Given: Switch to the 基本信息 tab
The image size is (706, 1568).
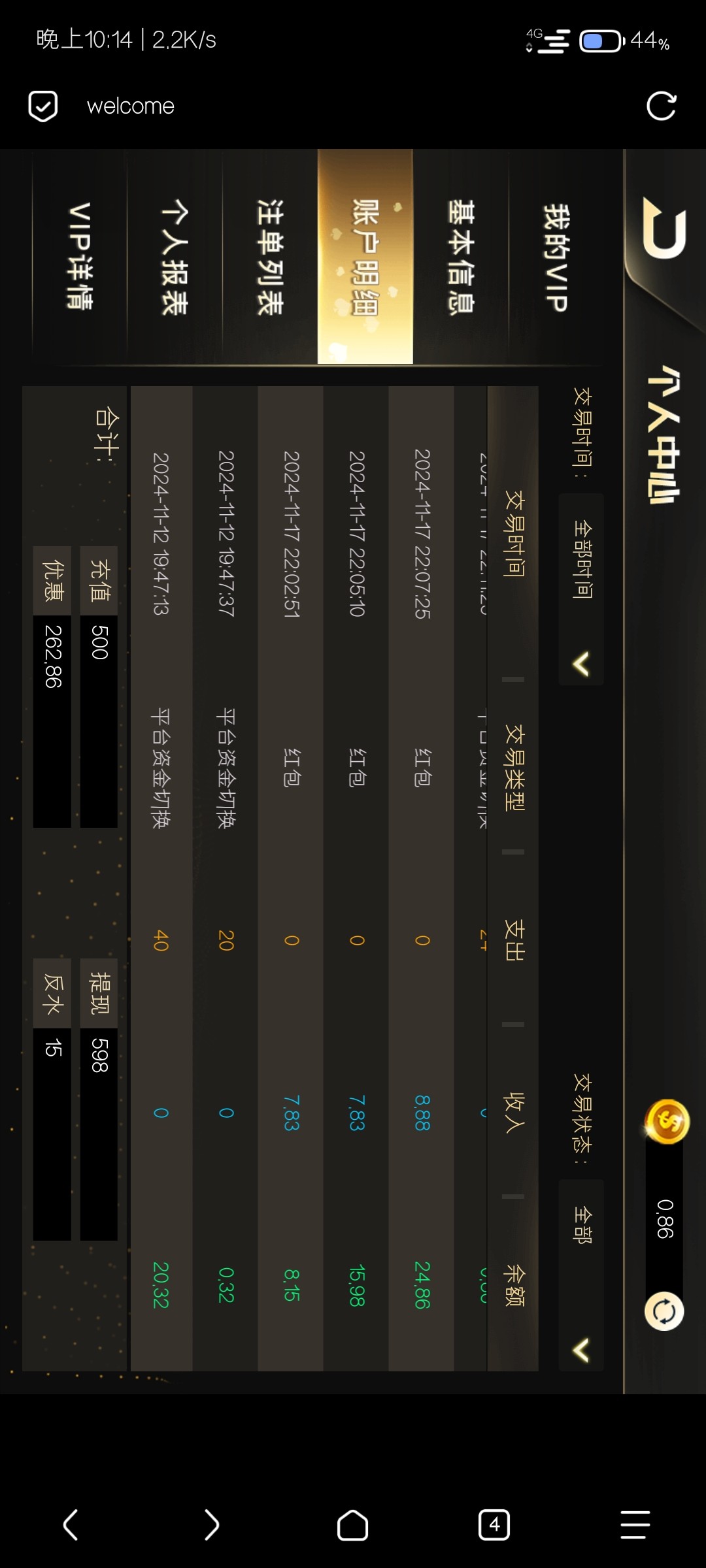Looking at the screenshot, I should click(461, 256).
